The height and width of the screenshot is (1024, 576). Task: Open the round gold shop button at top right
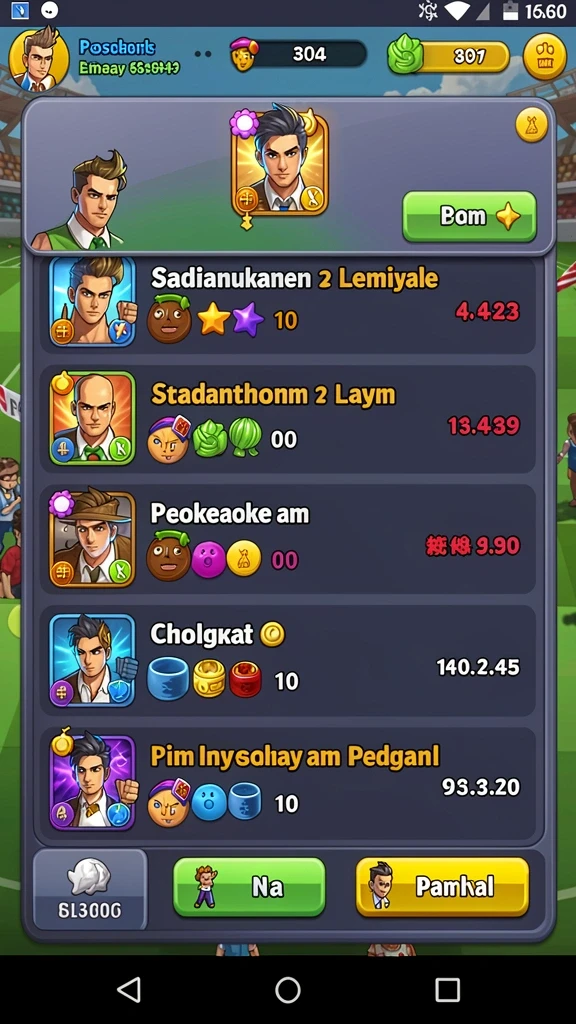545,57
